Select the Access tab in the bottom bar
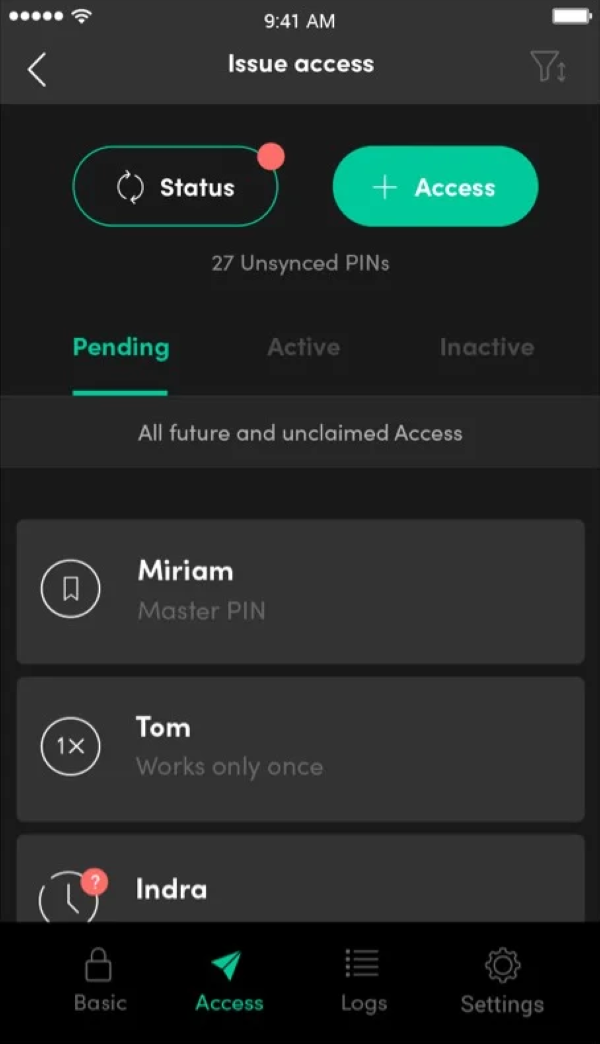Screen dimensions: 600x1044 click(x=229, y=980)
